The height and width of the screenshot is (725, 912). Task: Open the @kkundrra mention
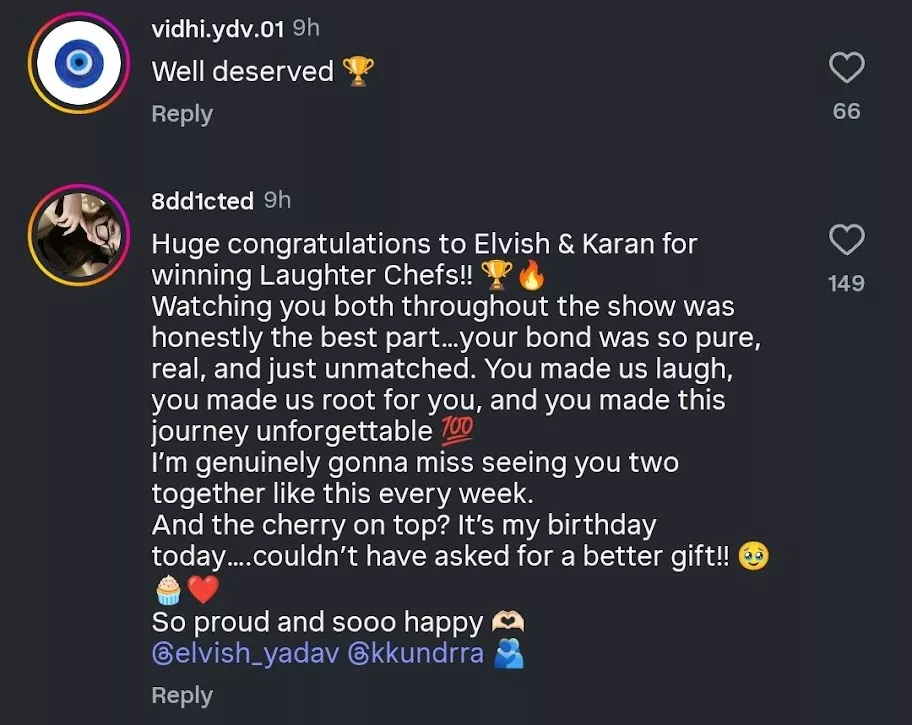415,655
